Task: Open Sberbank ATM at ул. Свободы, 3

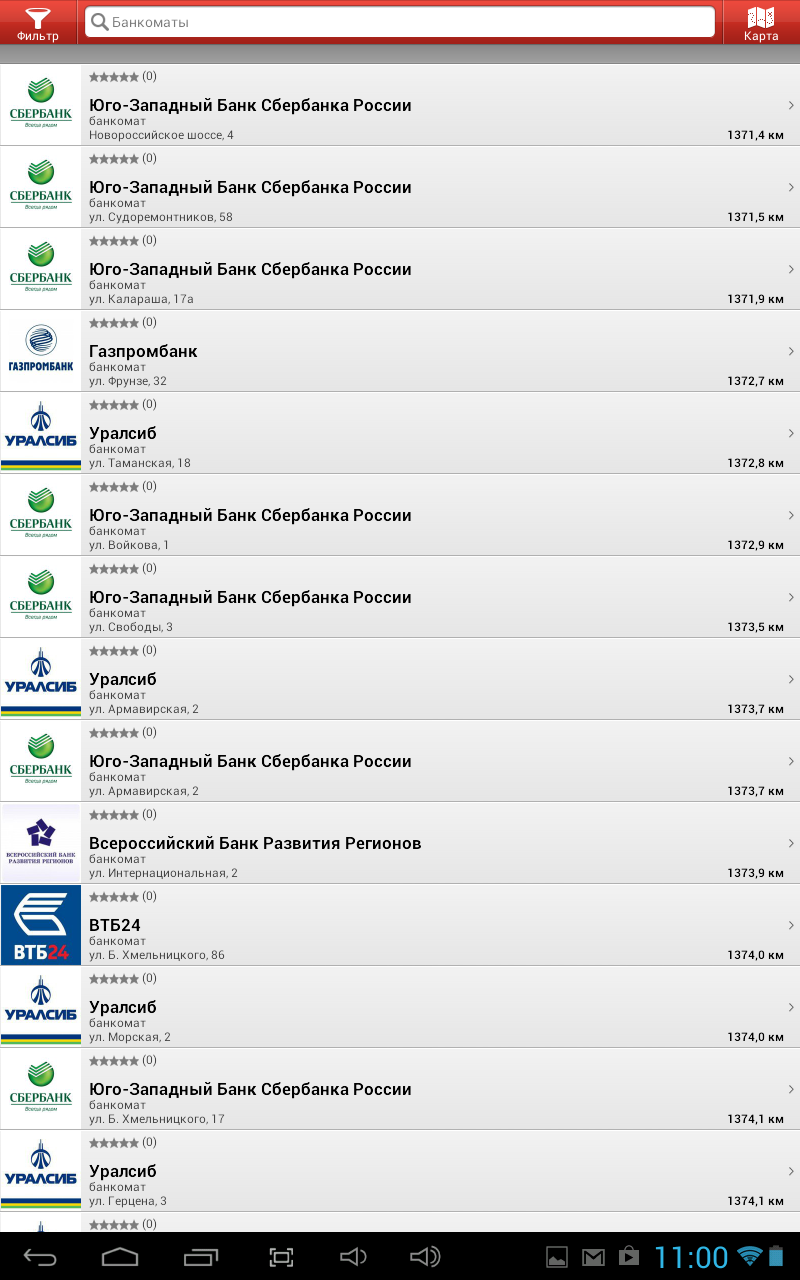Action: tap(400, 597)
